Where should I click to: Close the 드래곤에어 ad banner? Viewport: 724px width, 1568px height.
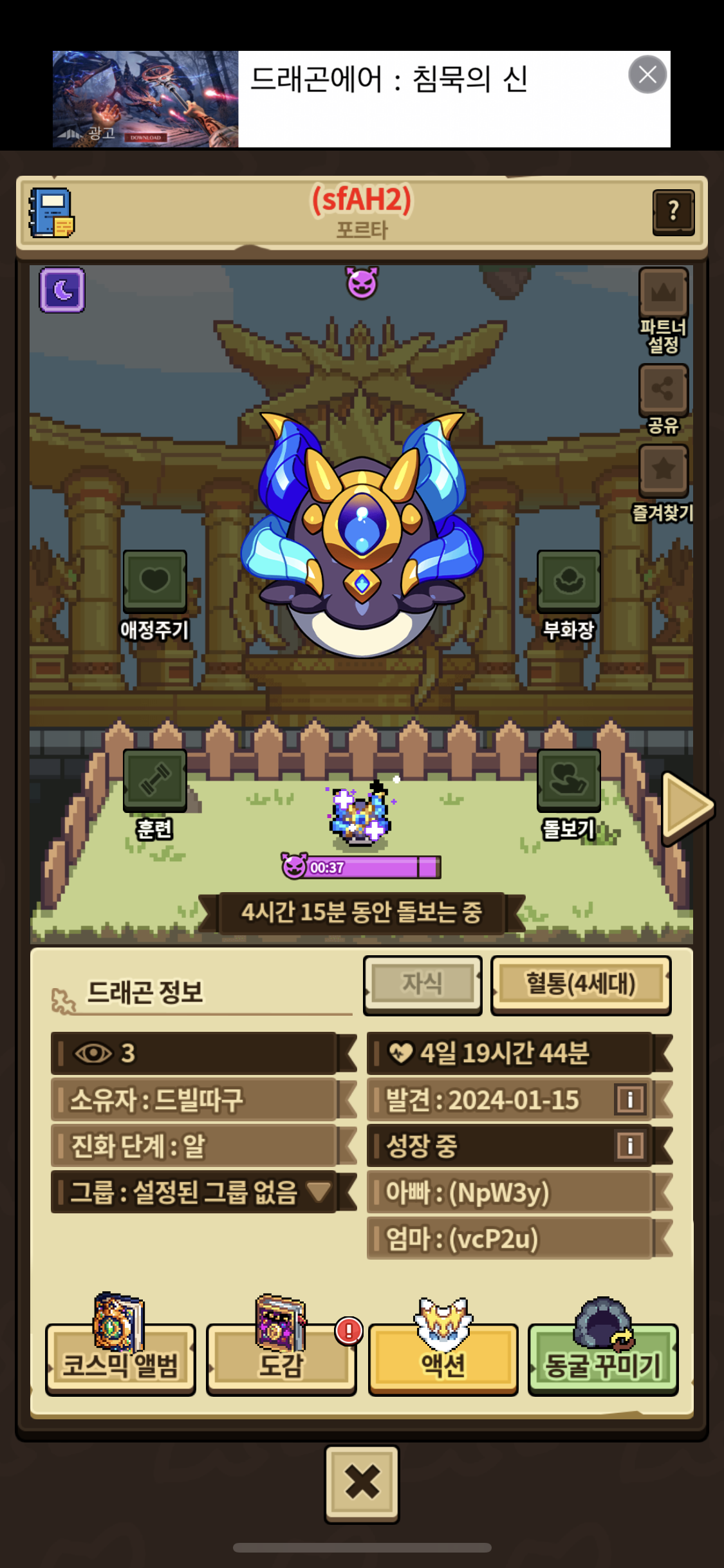click(647, 75)
